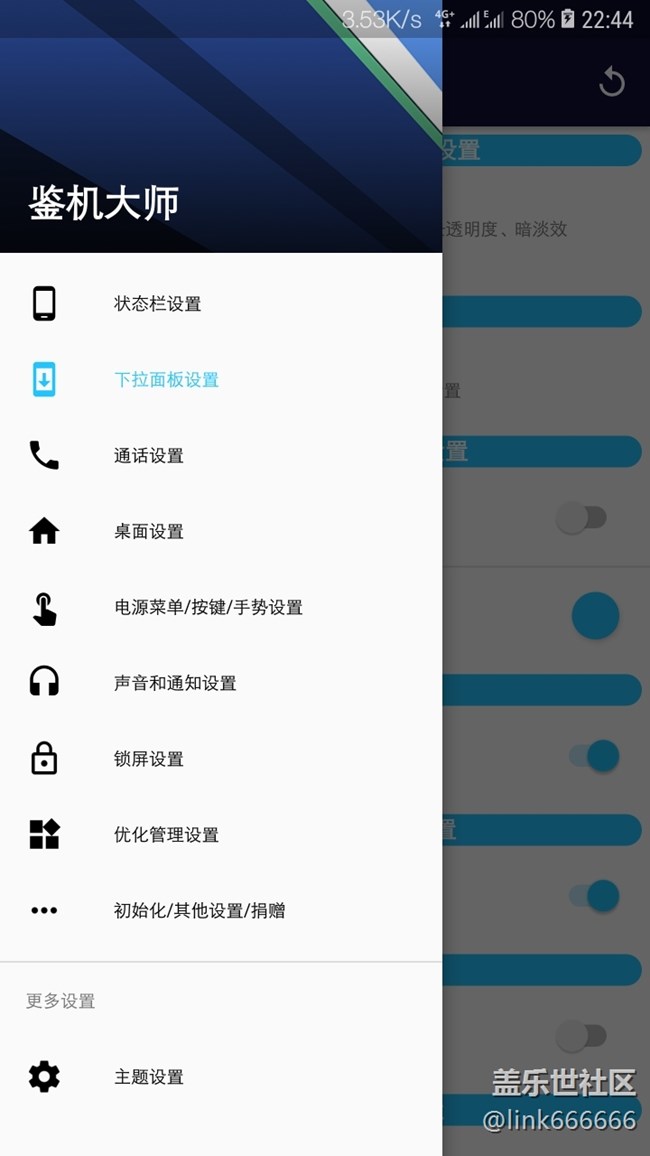Go to 桌面设置
Screen dimensions: 650x1156
point(149,532)
